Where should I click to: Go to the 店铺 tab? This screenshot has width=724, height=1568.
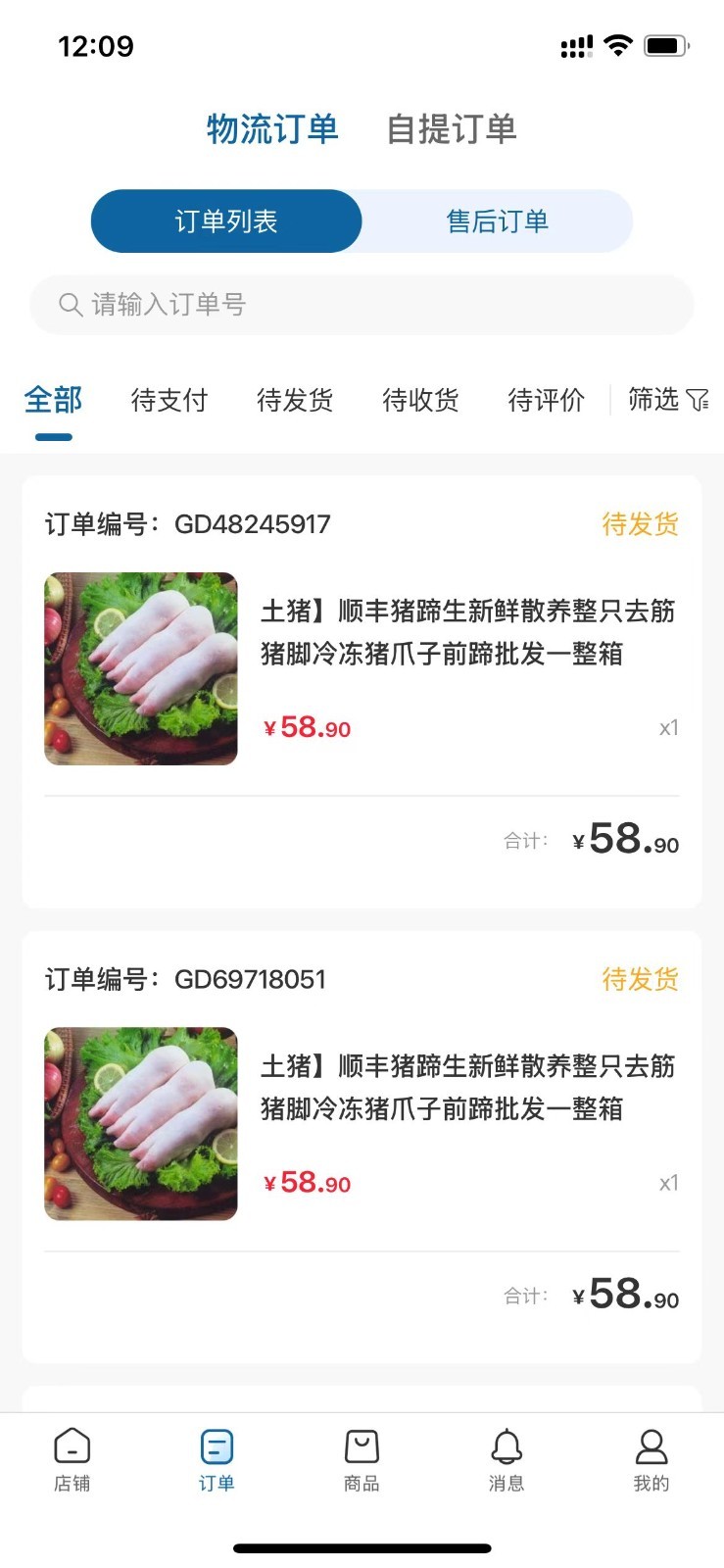pyautogui.click(x=72, y=1458)
